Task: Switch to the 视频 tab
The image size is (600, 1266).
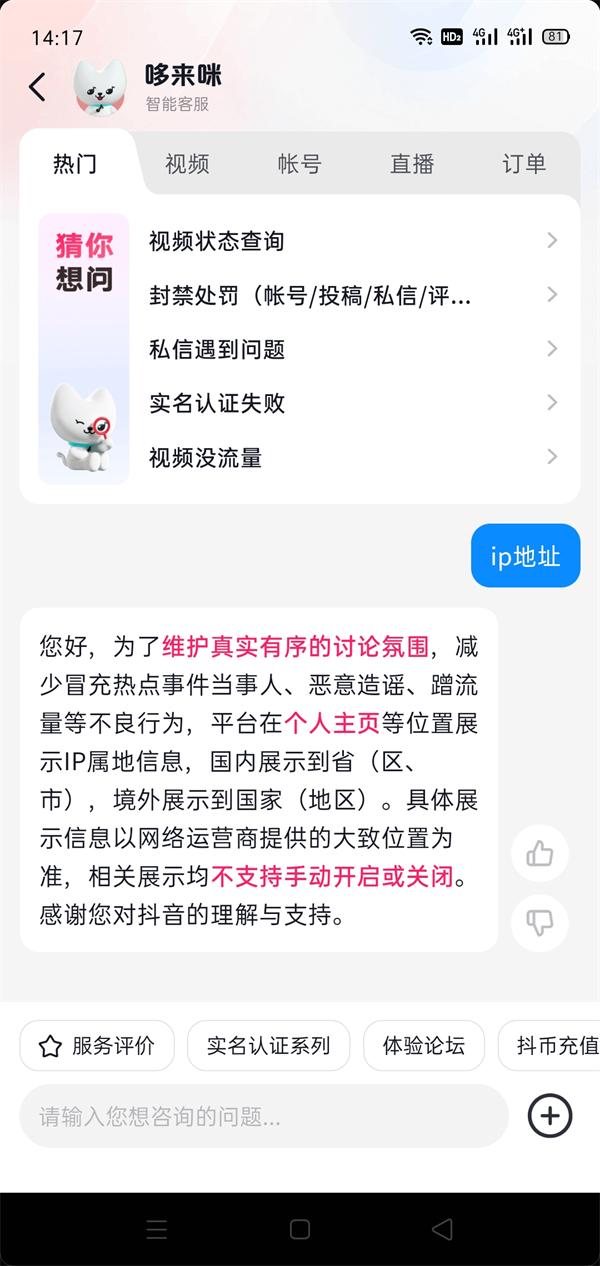Action: click(x=187, y=164)
